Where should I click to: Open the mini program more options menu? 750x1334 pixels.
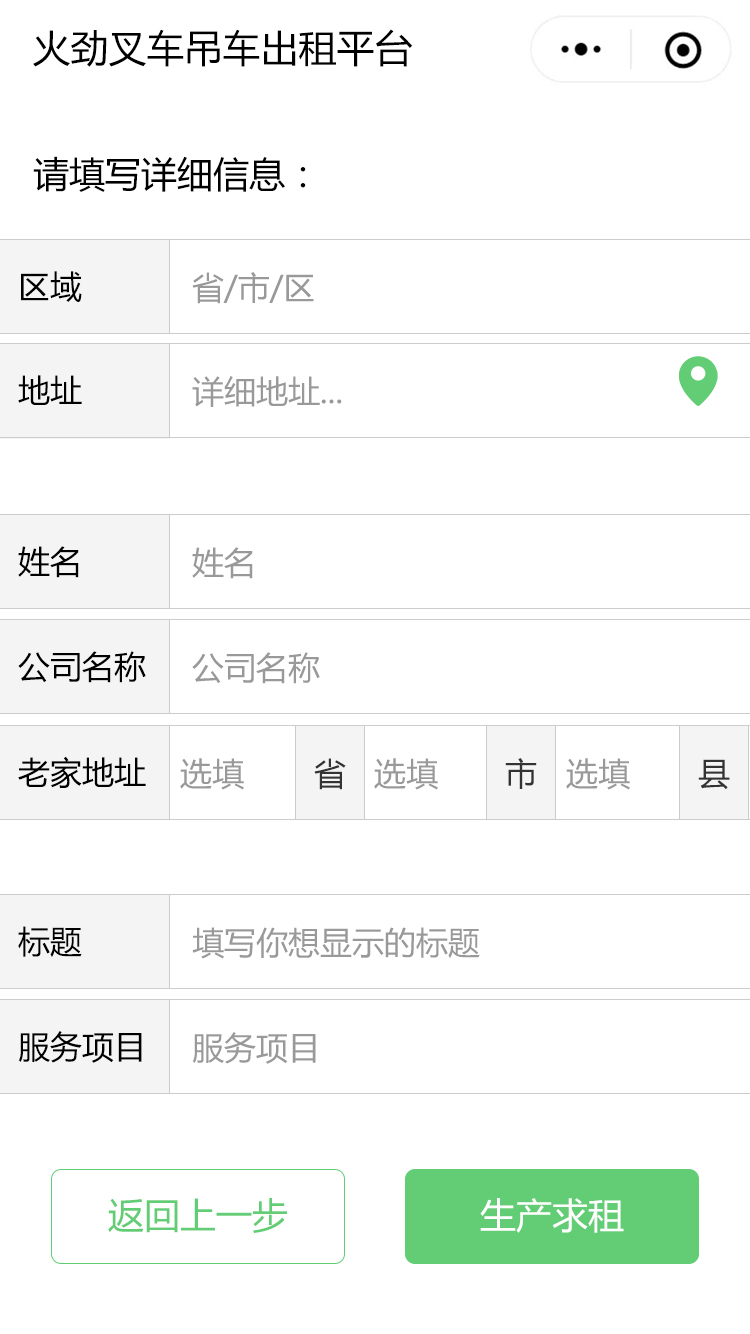[581, 49]
